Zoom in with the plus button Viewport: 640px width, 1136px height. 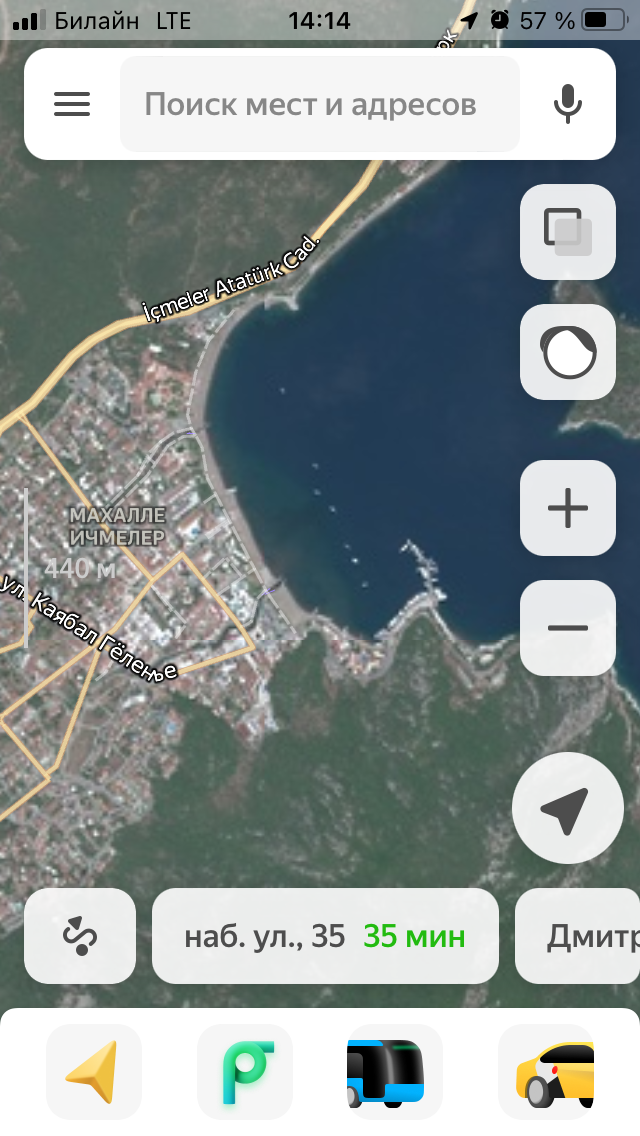568,508
